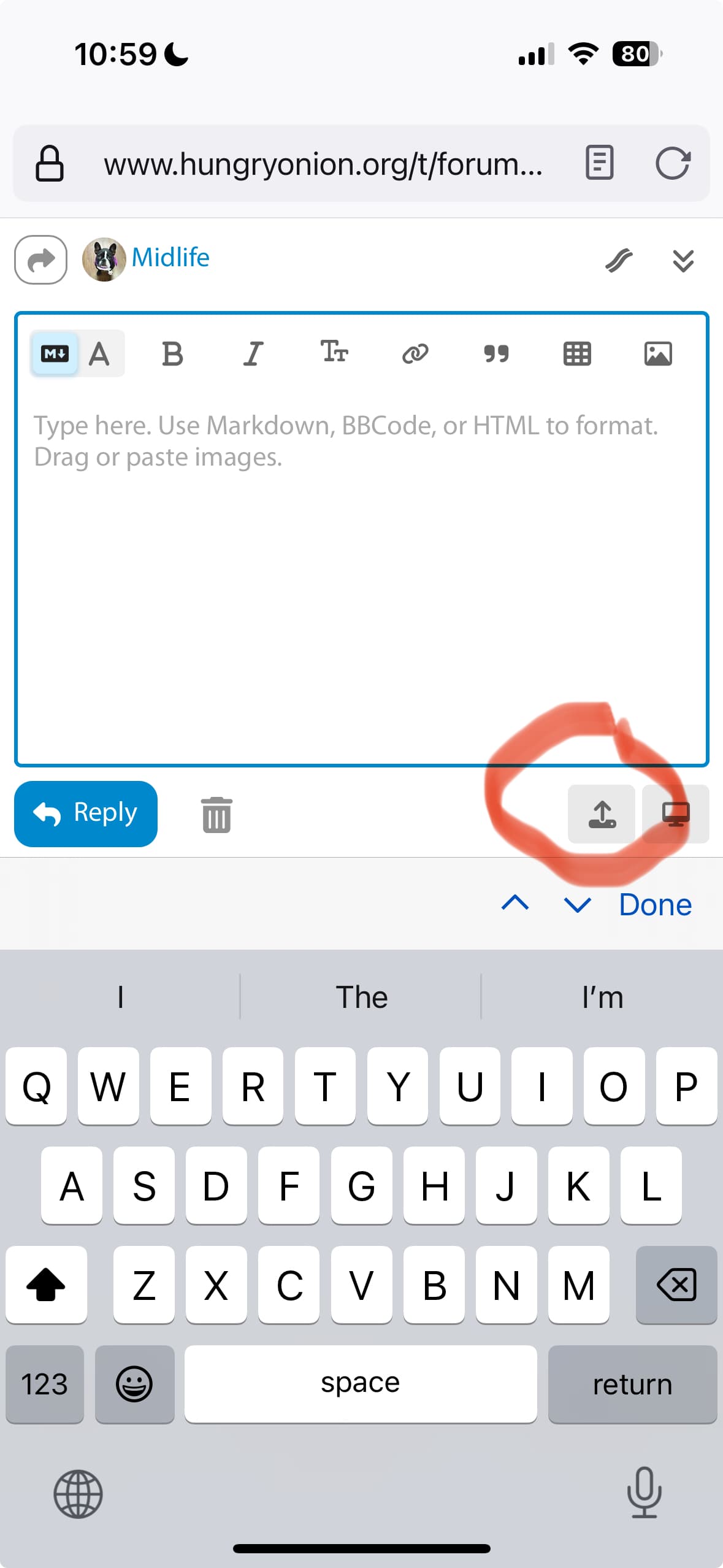Minimize the composer with the double chevron
723x1568 pixels.
click(x=683, y=261)
